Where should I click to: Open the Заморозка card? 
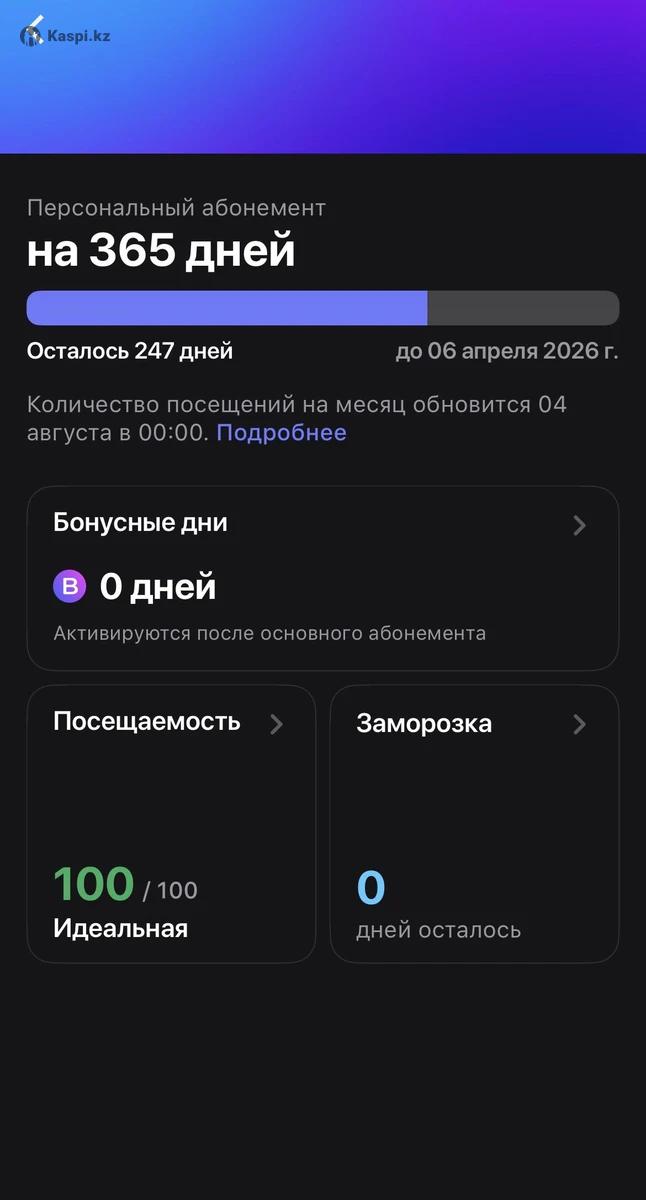point(474,823)
